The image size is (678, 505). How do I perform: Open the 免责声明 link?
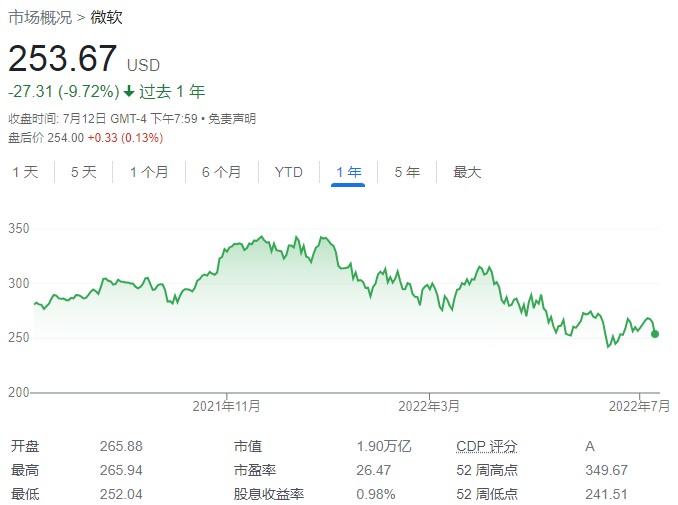point(234,118)
